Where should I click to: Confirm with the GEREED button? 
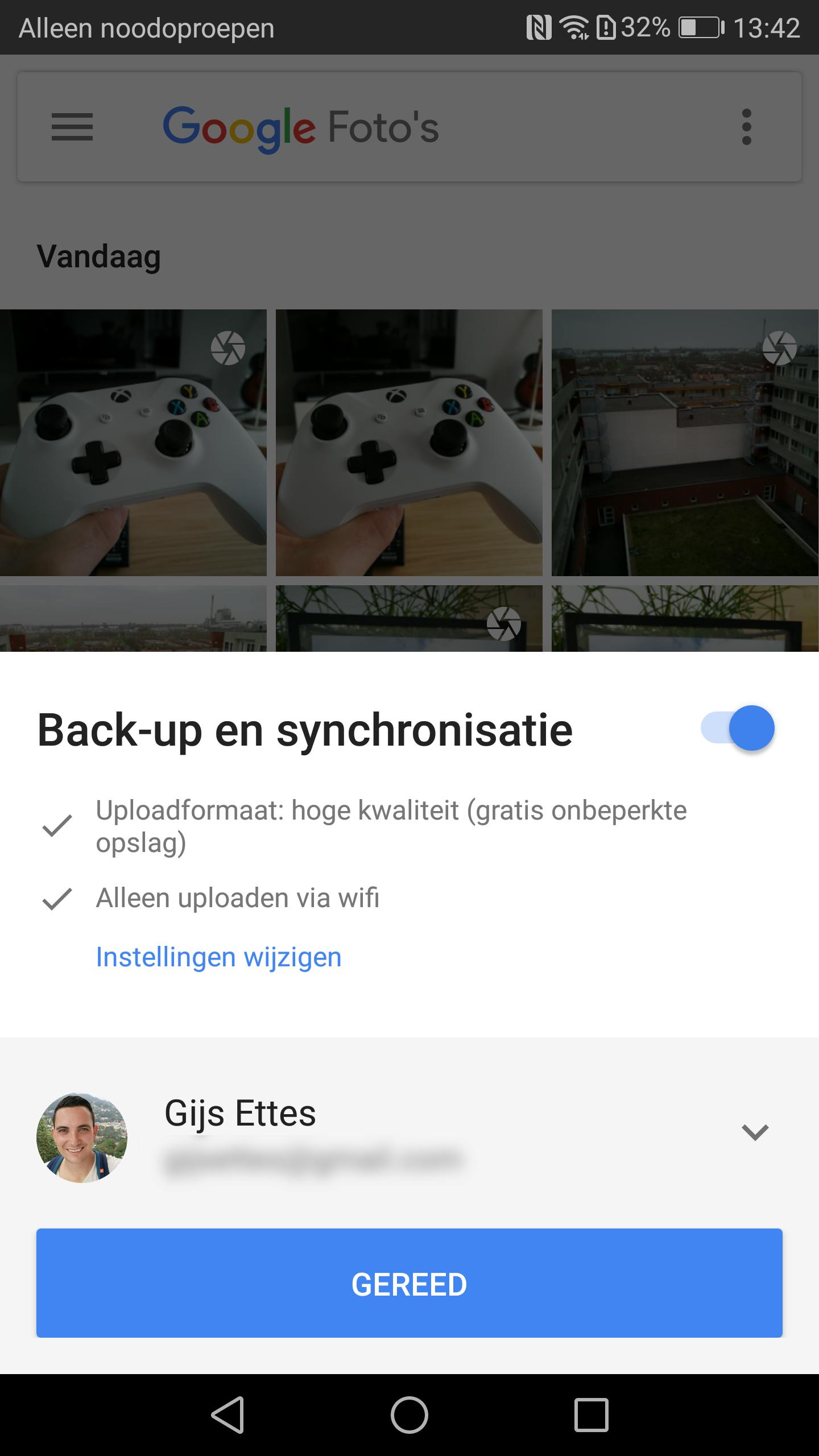point(409,1284)
